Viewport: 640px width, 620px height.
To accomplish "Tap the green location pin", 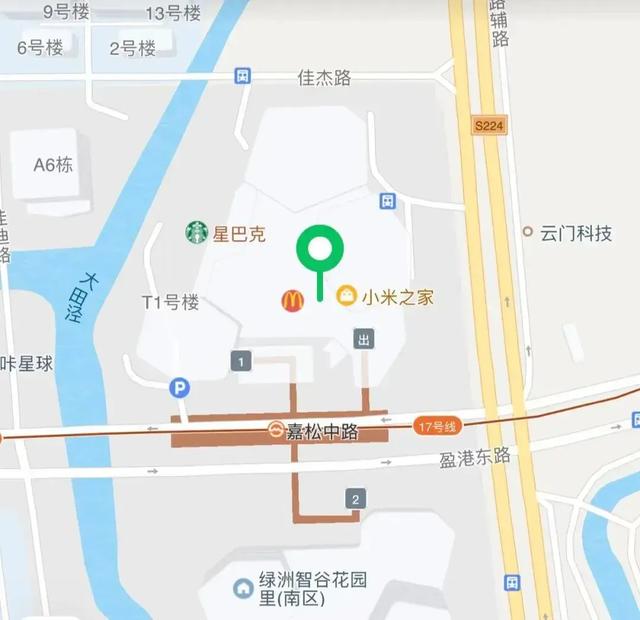I will click(x=320, y=248).
